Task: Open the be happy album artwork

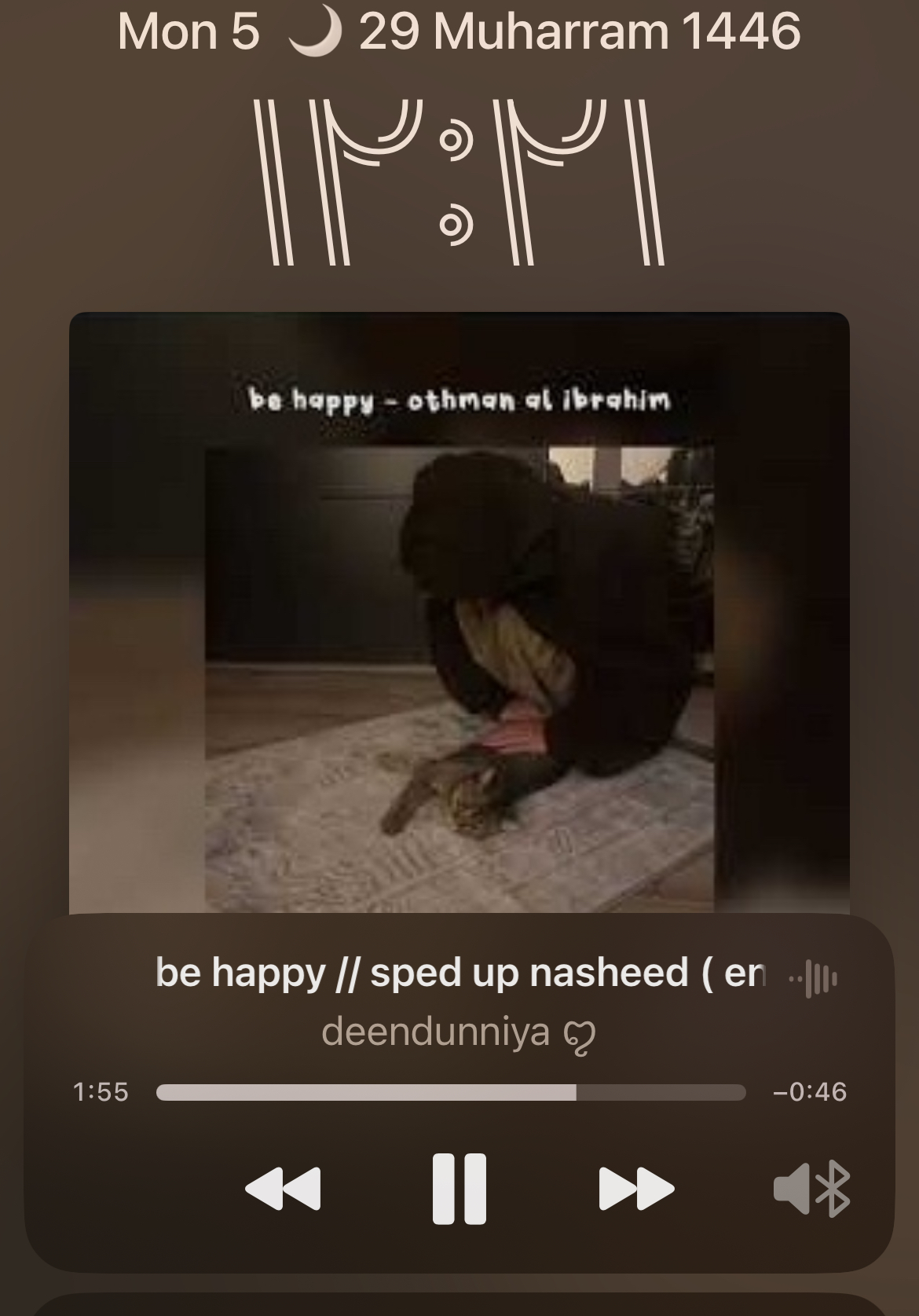Action: [459, 613]
